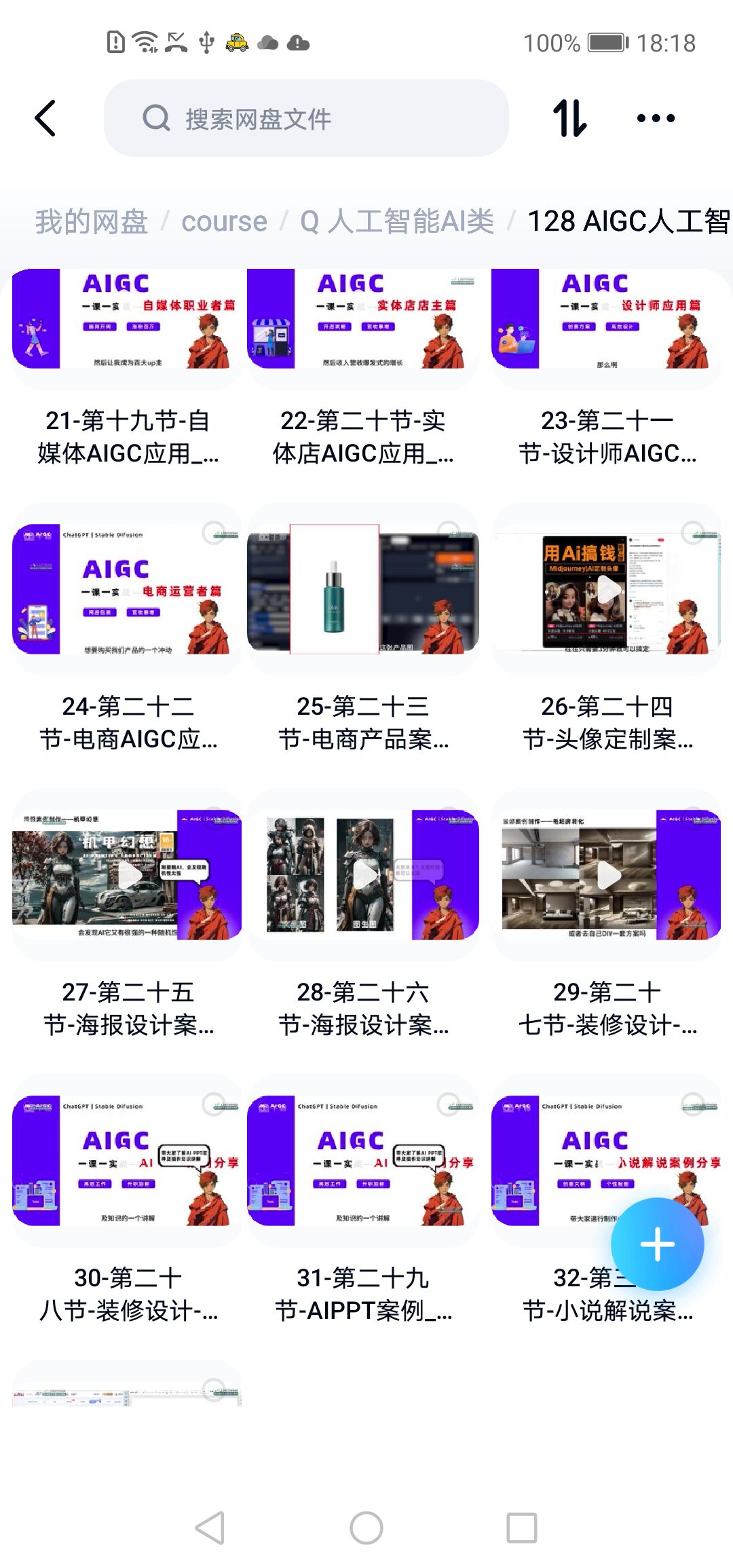Open video 31-第二十九节-AIPPT案例

coord(362,1161)
